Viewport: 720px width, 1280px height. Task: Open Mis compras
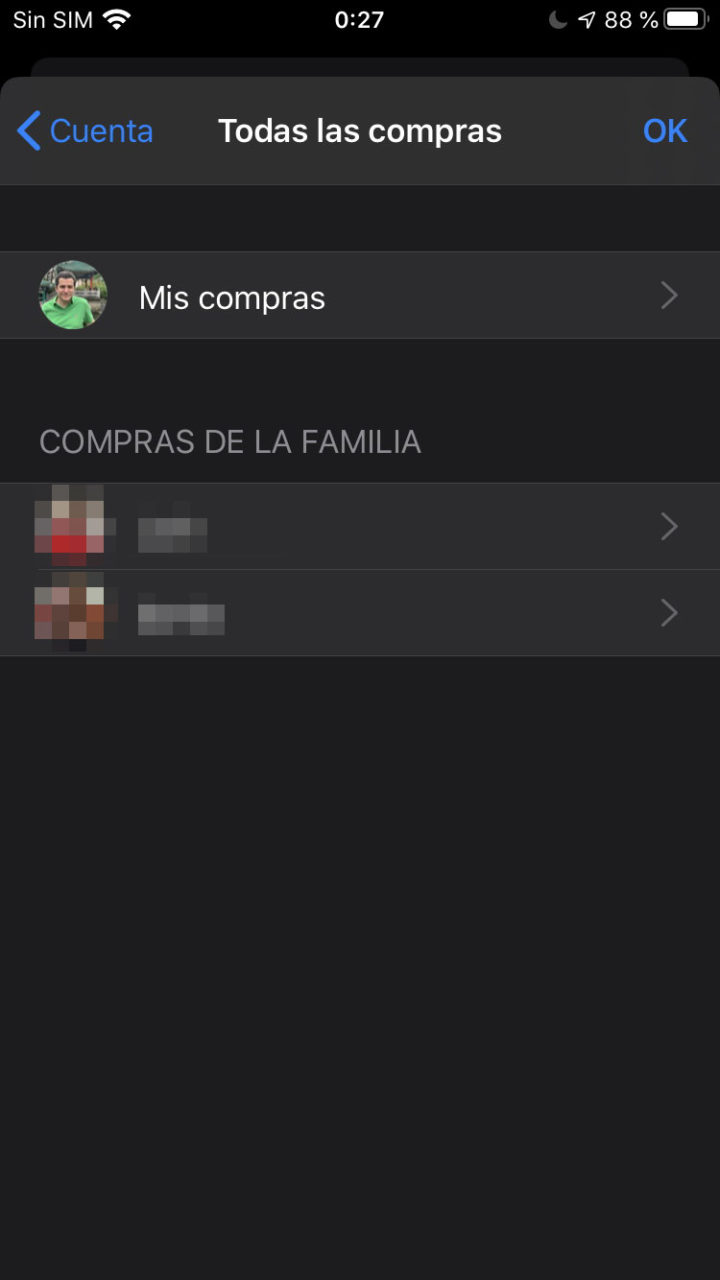pyautogui.click(x=360, y=296)
